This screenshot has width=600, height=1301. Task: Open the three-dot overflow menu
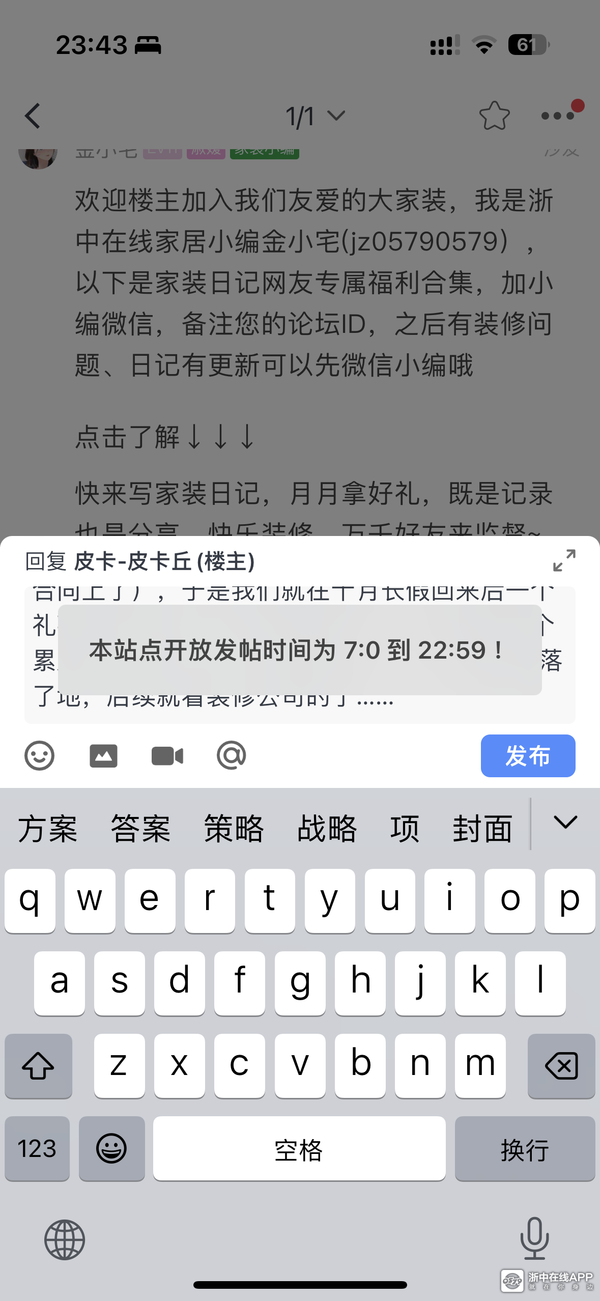[558, 116]
